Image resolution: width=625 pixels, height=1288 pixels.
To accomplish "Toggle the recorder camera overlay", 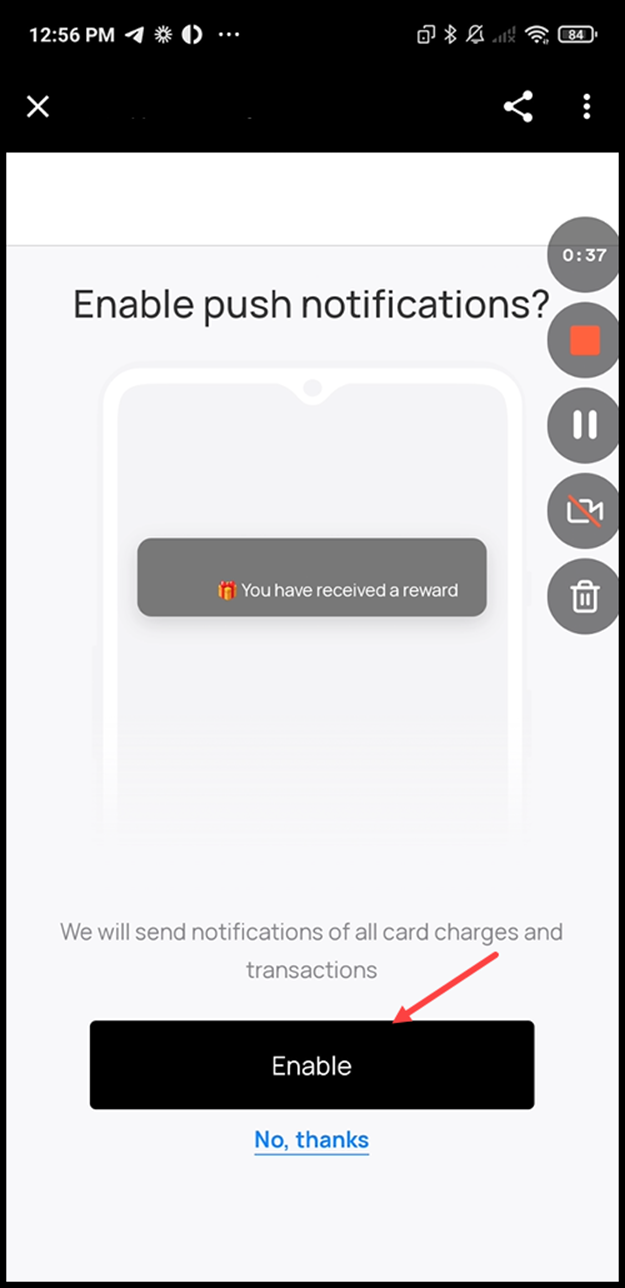I will click(x=584, y=511).
